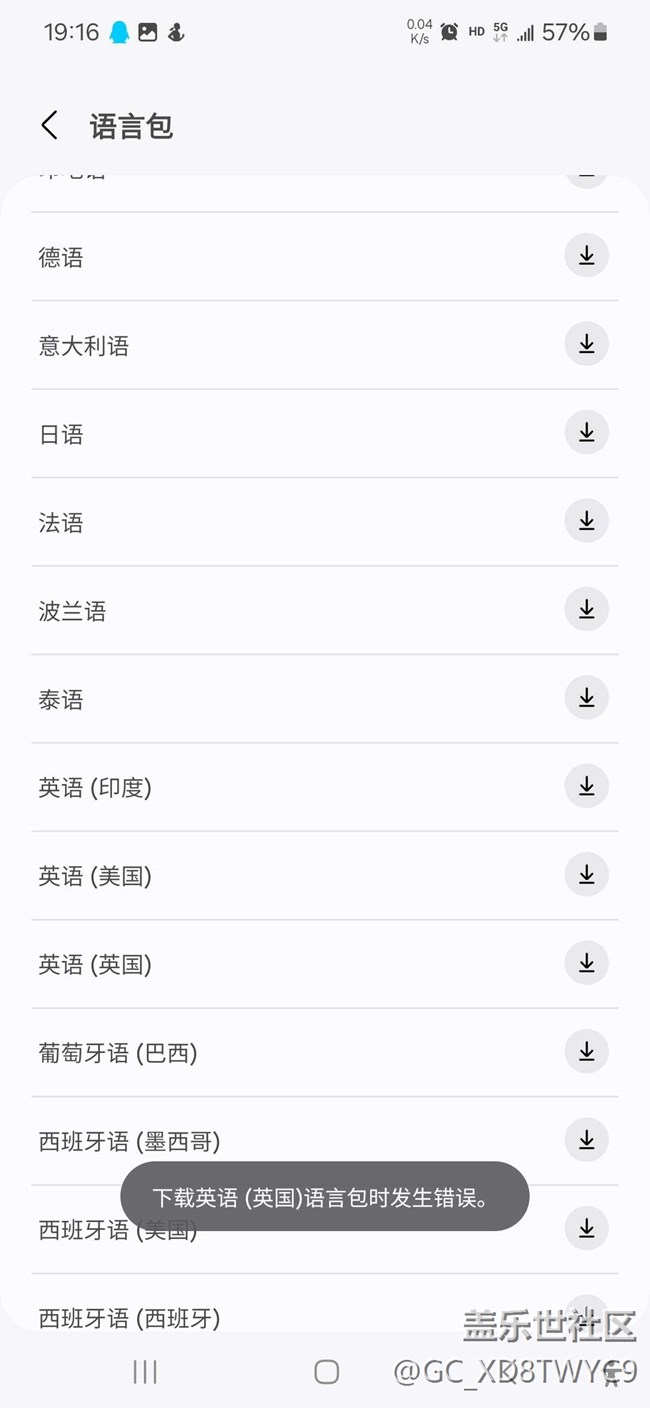Retry downloading the 英语 (英国) pack
The height and width of the screenshot is (1408, 650).
point(587,963)
